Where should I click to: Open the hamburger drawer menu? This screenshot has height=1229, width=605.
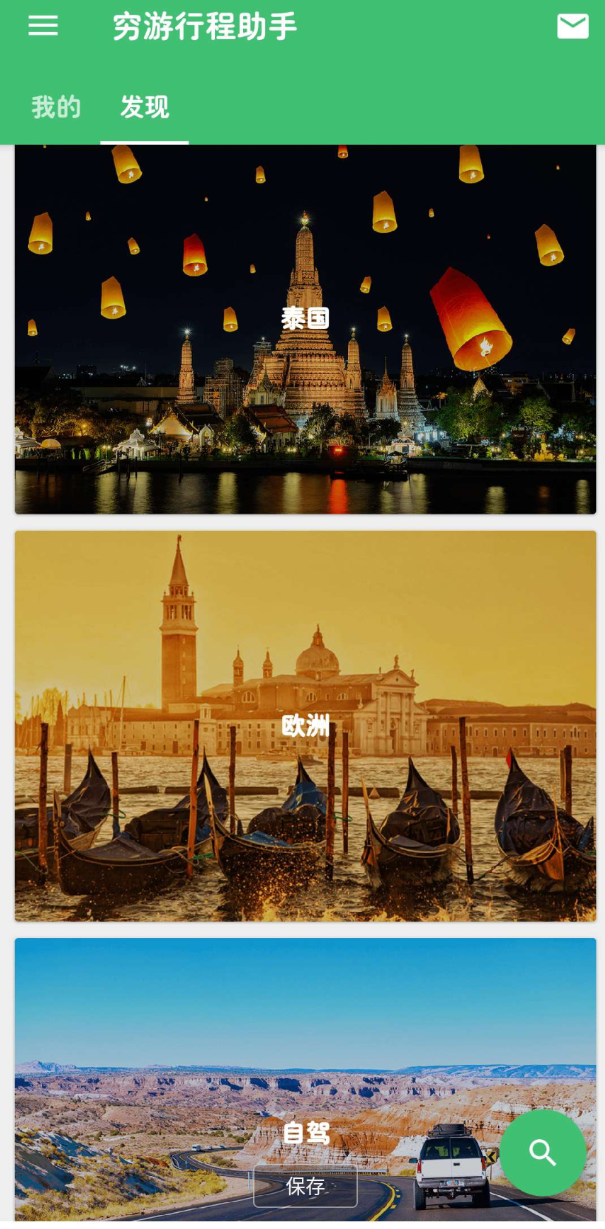[43, 27]
